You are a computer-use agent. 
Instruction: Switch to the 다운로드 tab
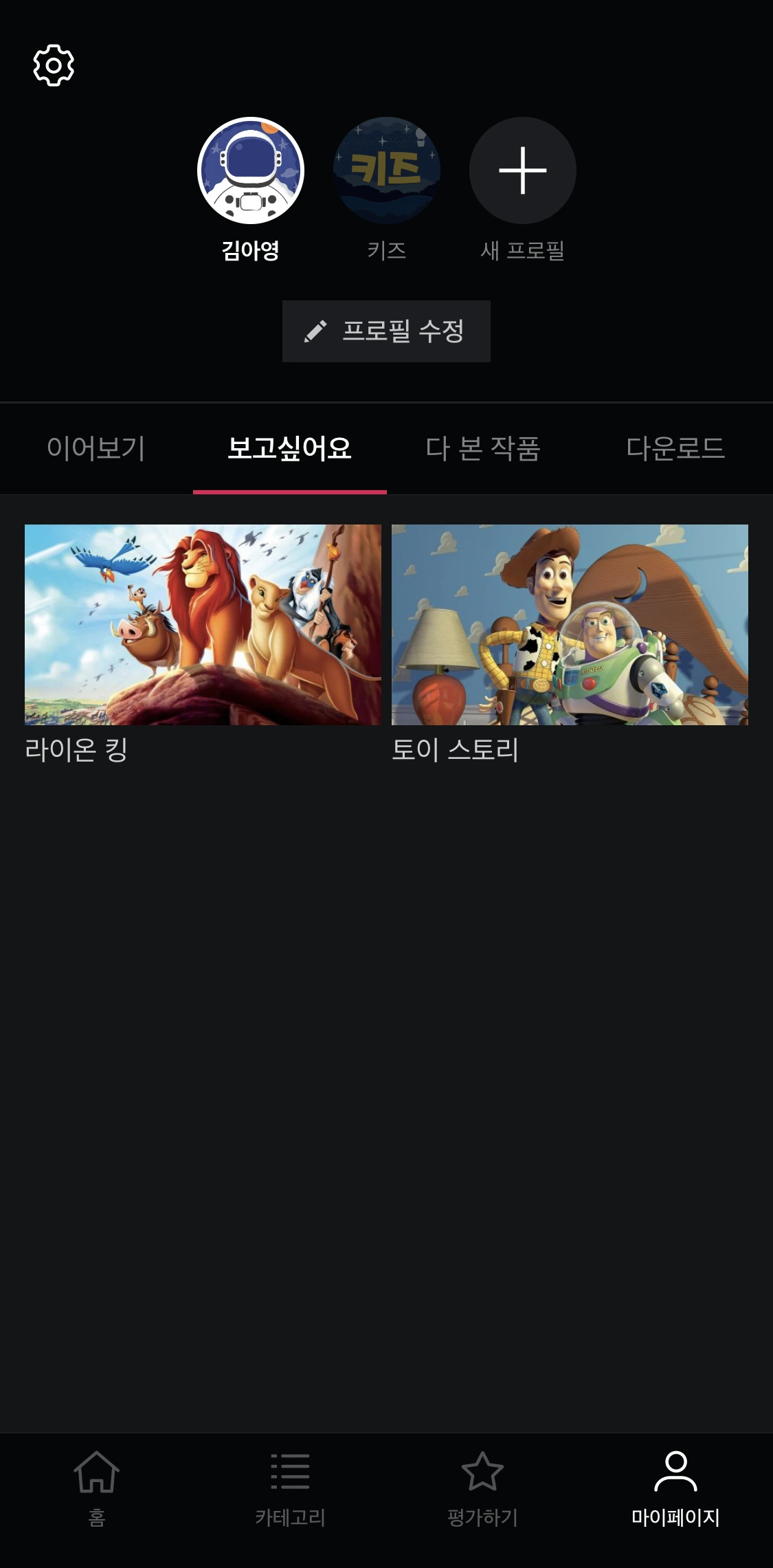point(677,448)
